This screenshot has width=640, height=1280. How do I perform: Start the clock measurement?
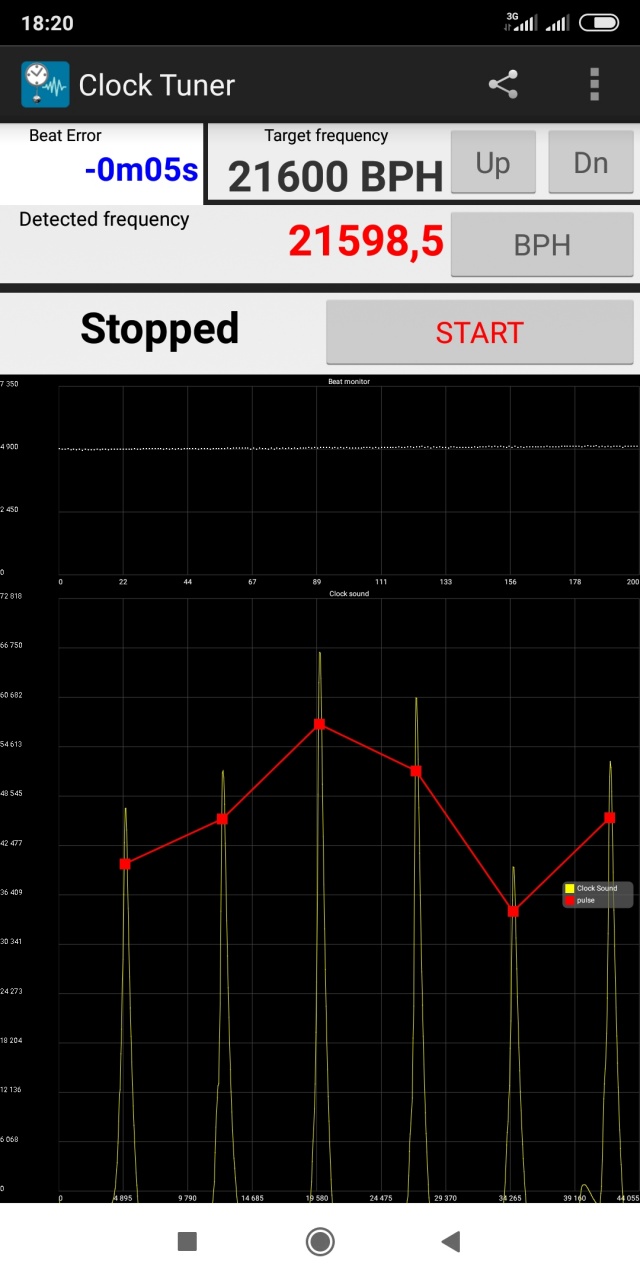[480, 333]
